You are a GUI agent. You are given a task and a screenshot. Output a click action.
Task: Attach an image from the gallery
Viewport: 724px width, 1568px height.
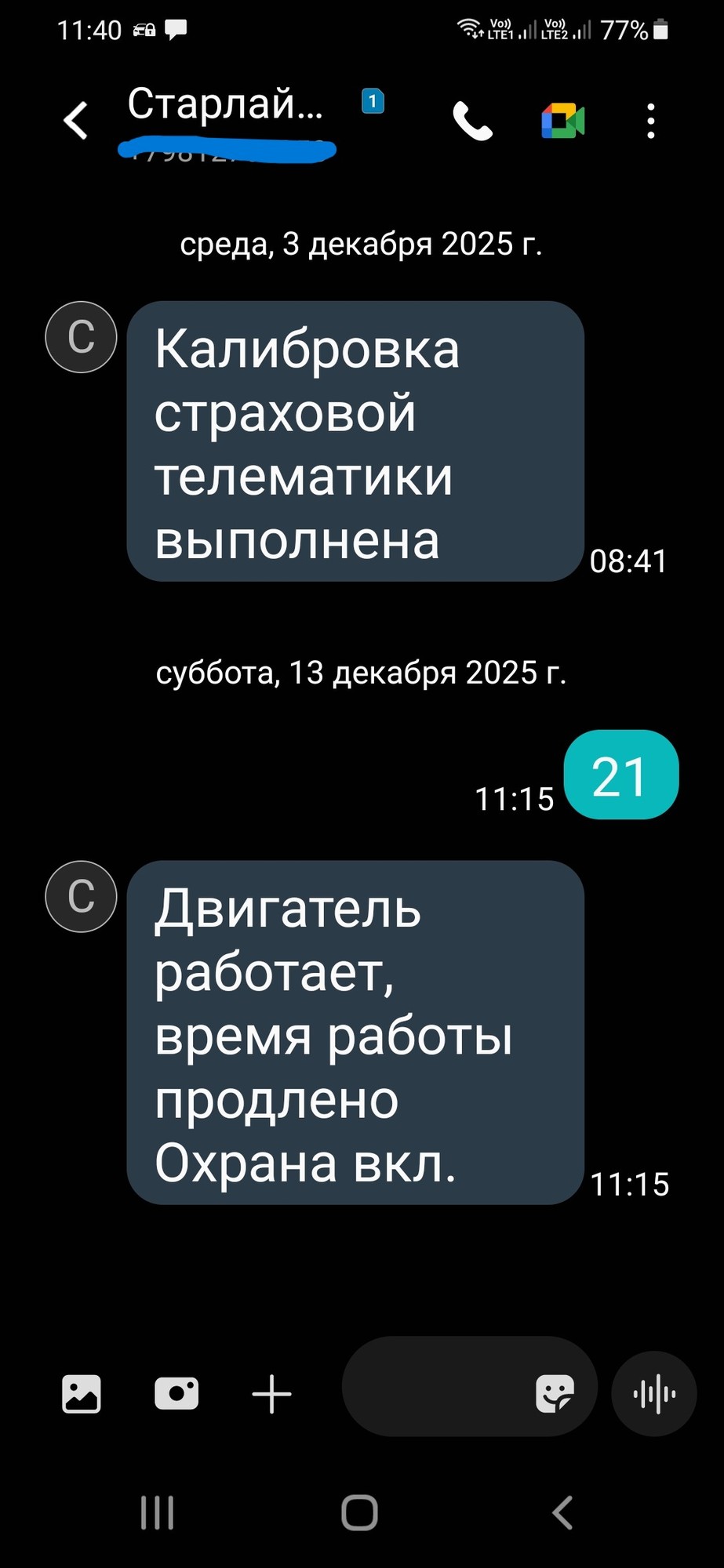pos(82,1394)
